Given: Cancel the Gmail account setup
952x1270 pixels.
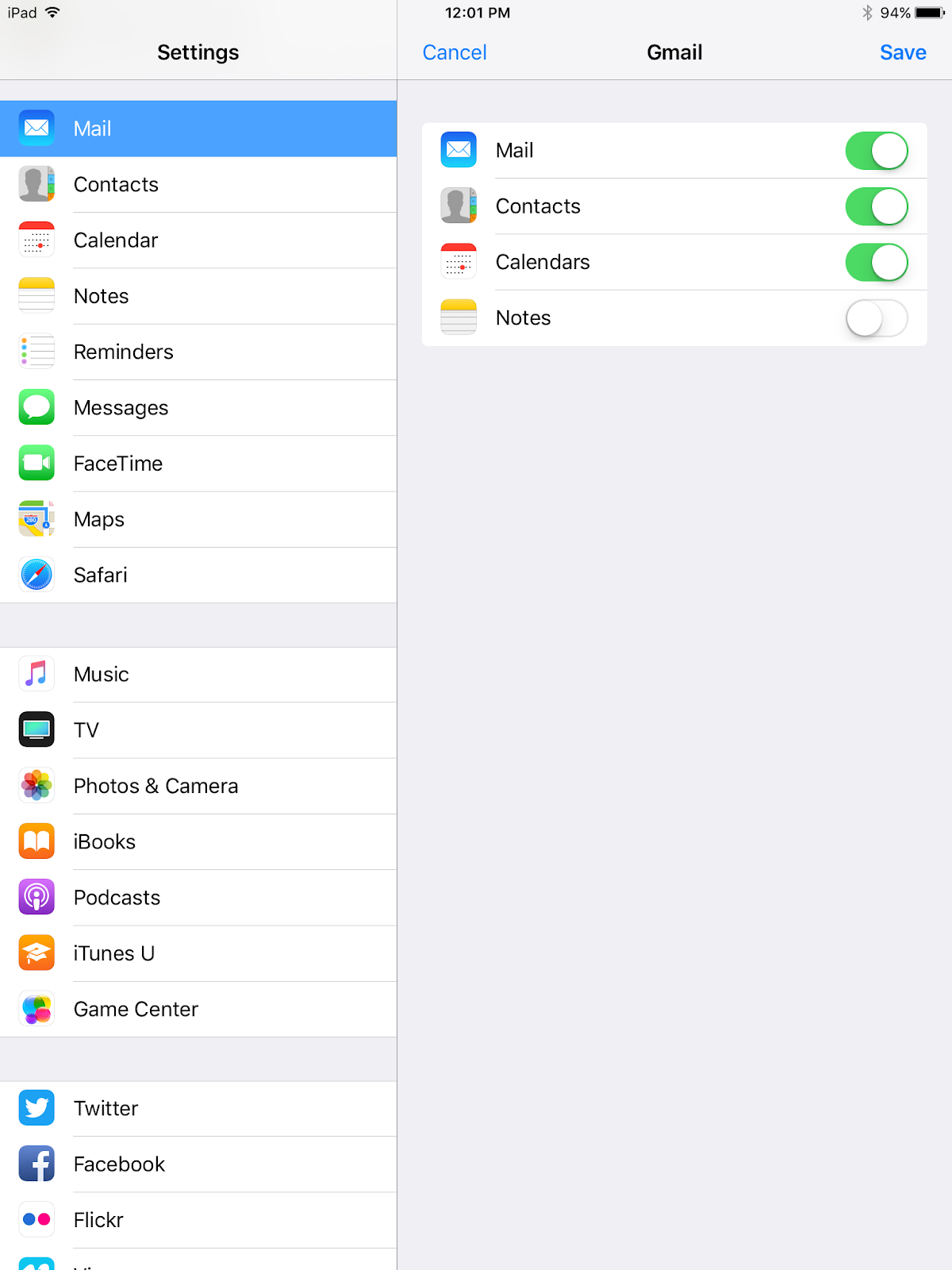Looking at the screenshot, I should 455,52.
